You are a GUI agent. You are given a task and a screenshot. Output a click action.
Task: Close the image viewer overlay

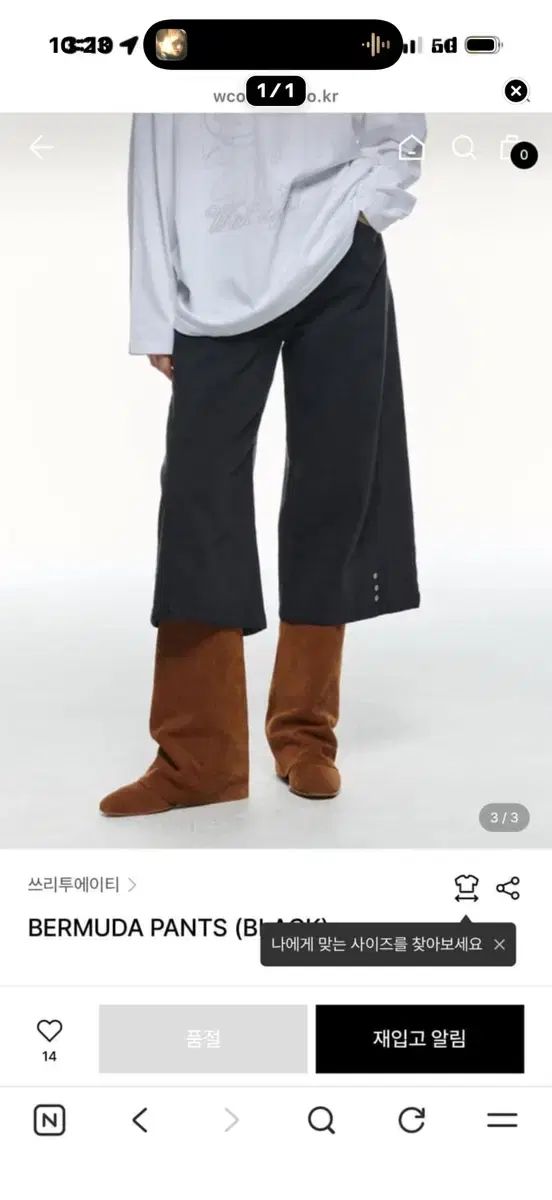515,92
